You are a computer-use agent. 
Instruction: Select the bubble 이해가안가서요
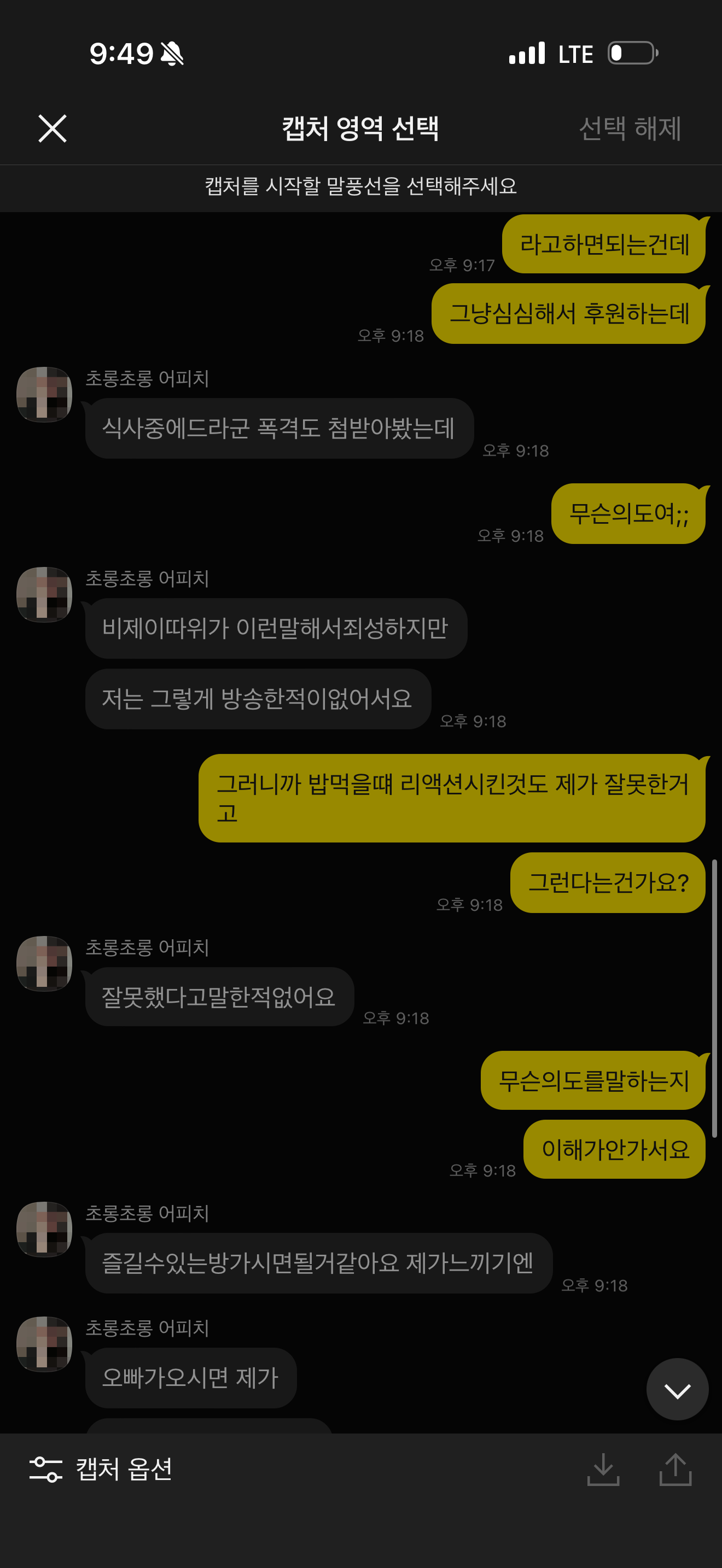click(614, 1149)
